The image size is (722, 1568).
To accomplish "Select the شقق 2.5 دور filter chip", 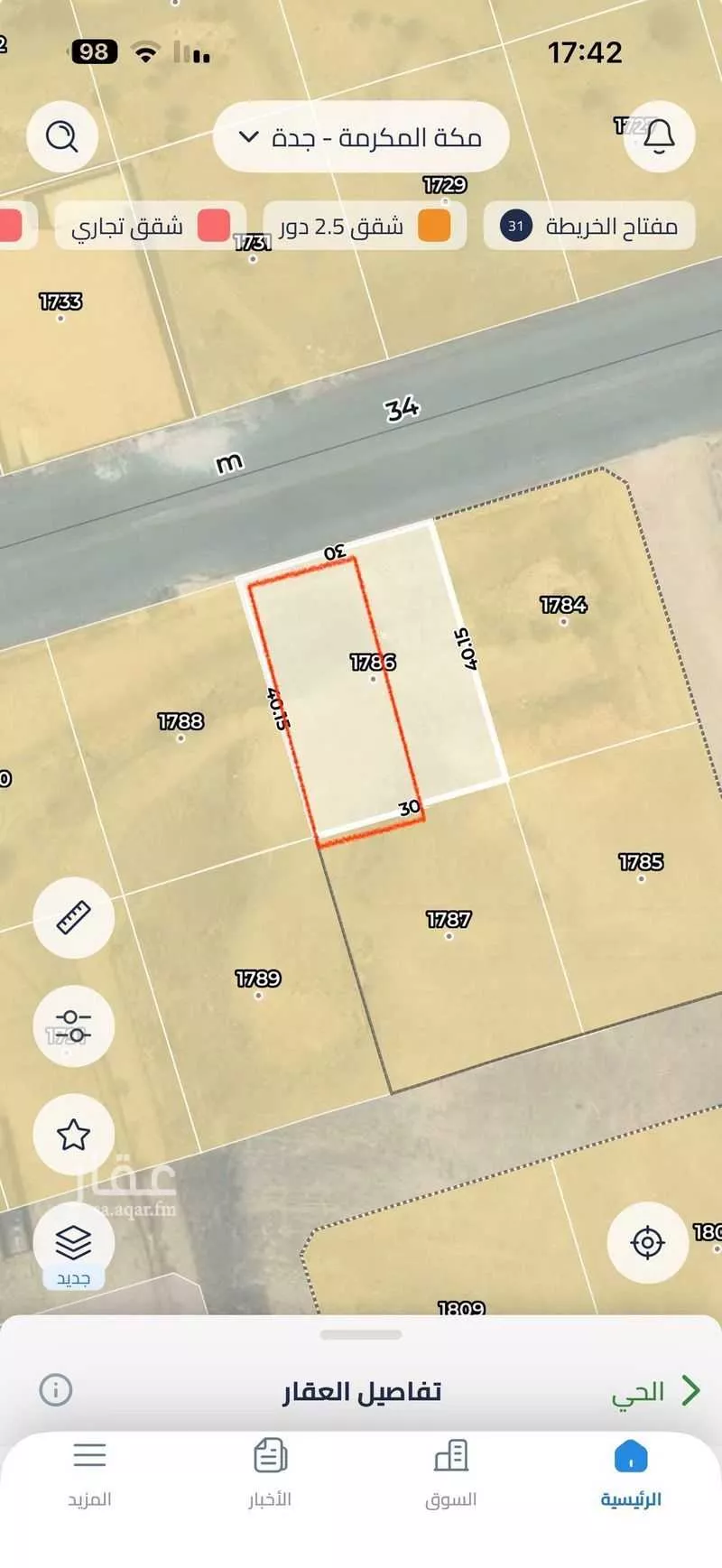I will point(365,226).
